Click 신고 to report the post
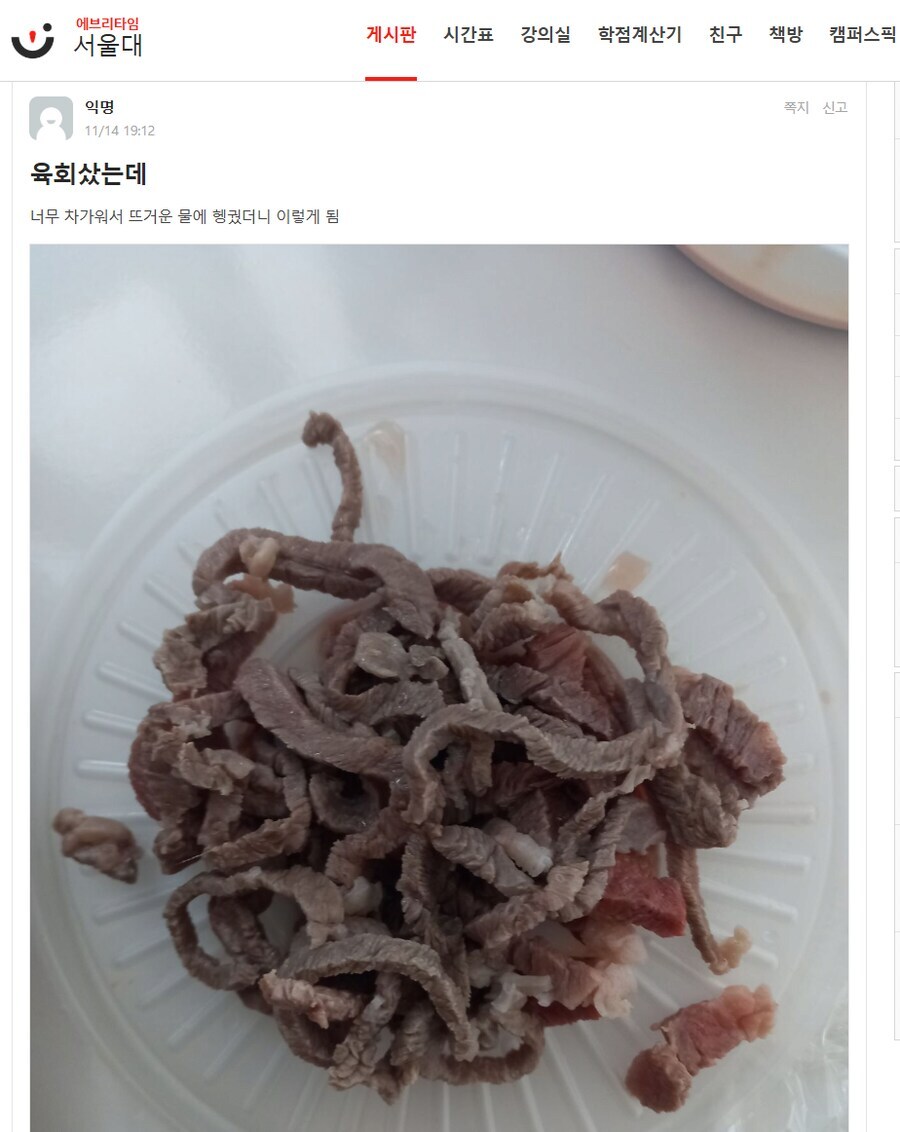Screen dimensions: 900x1132 tap(833, 107)
